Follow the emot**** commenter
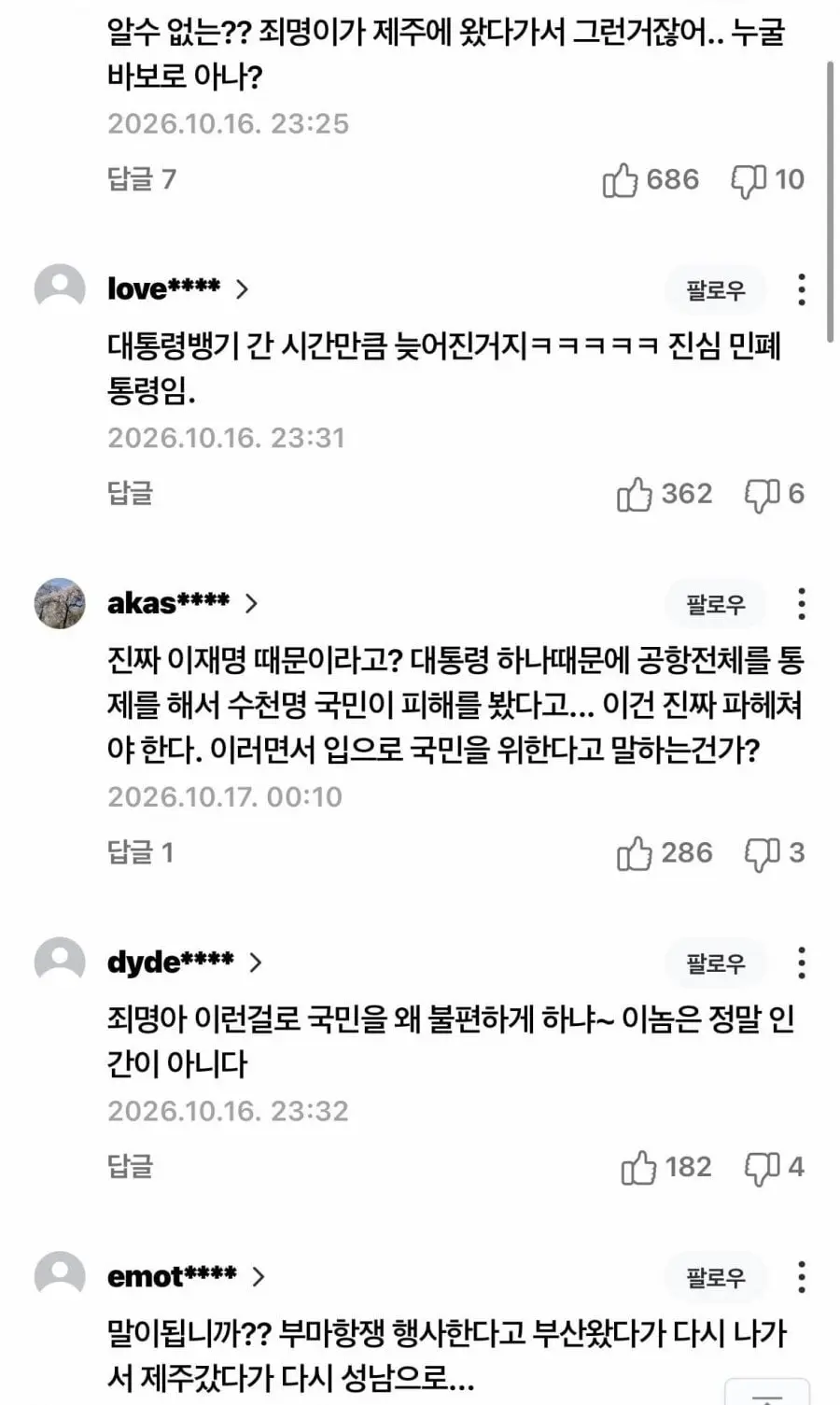 [716, 1276]
